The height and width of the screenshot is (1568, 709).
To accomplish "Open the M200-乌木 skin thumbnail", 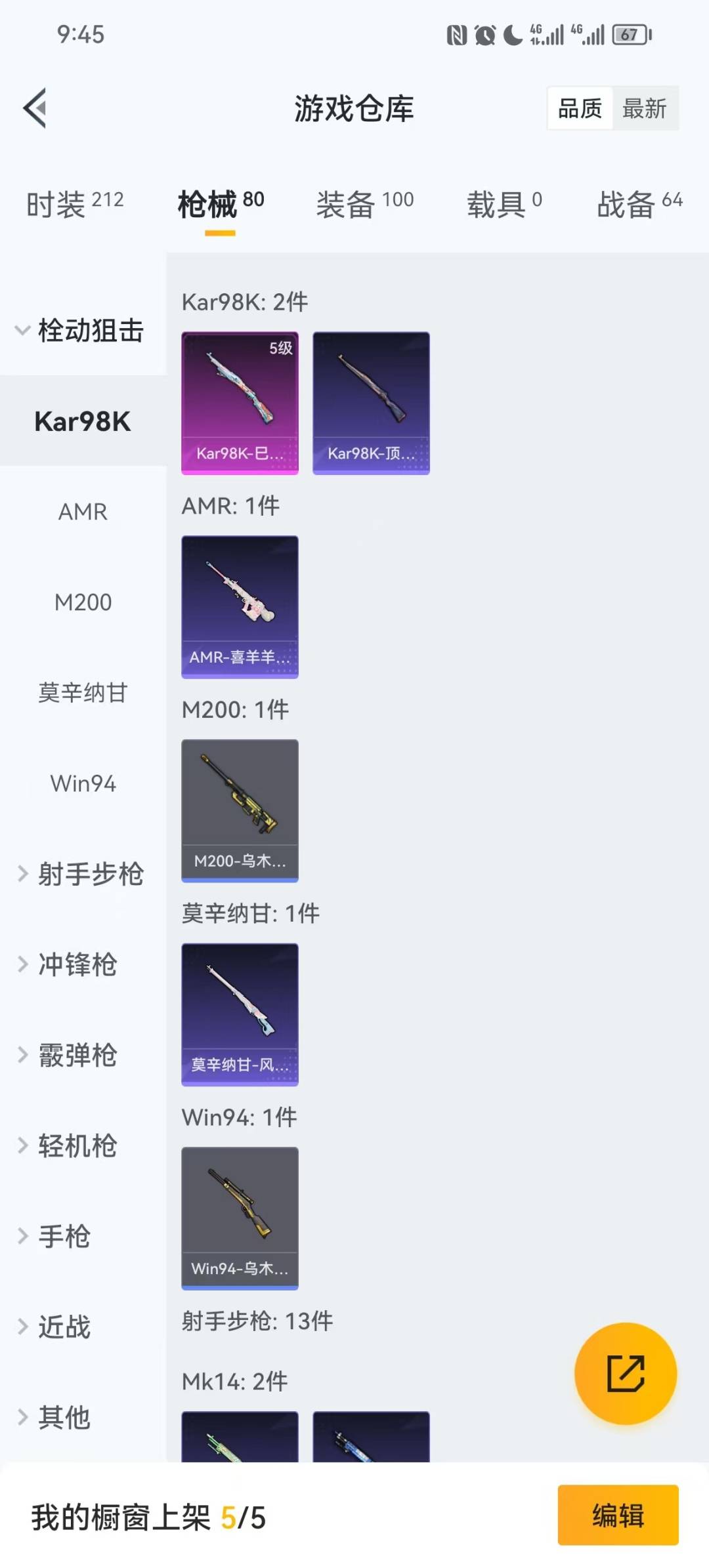I will click(x=240, y=810).
